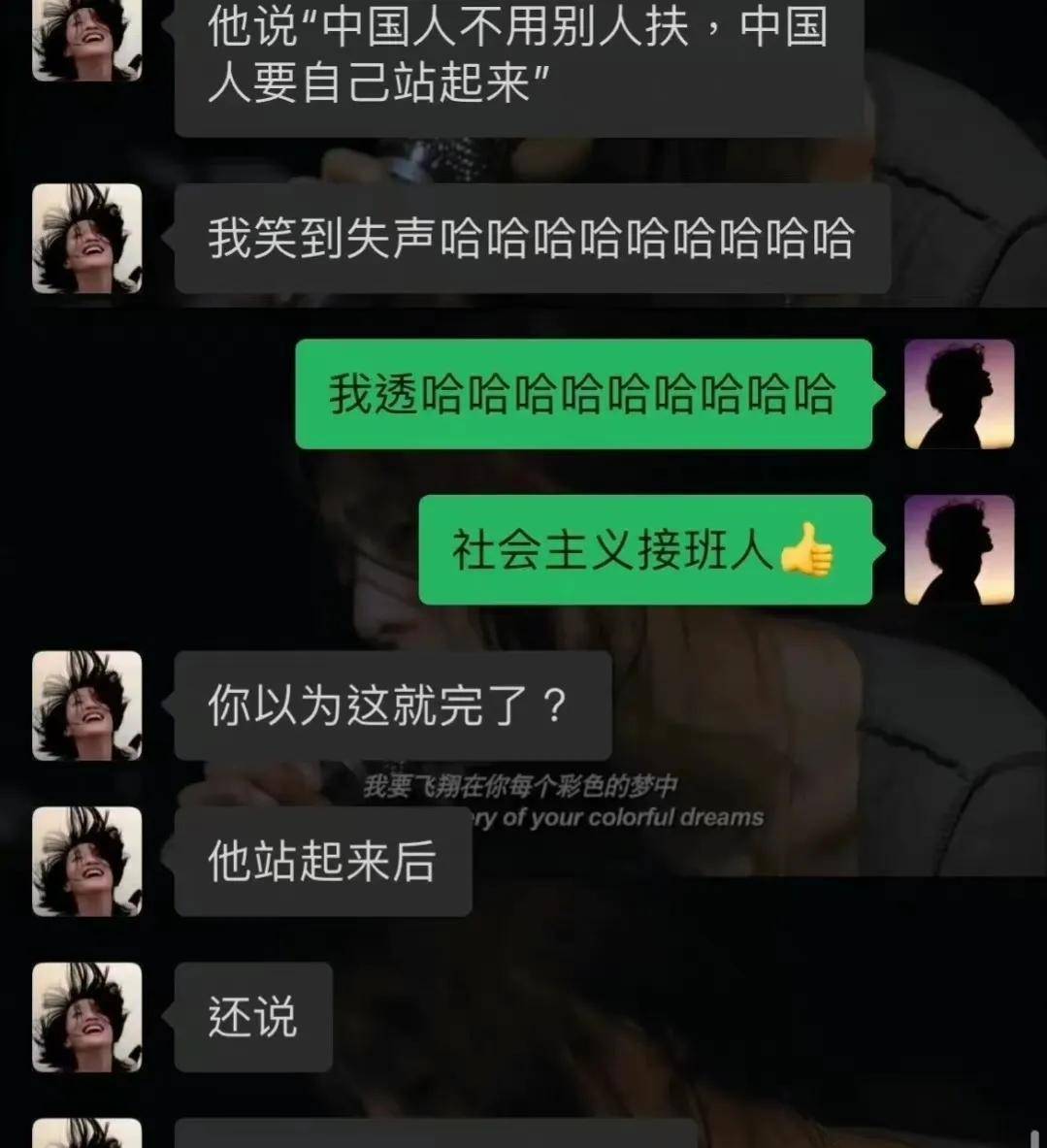Viewport: 1047px width, 1148px height.
Task: Open own profile avatar next to "社会主义接班人"
Action: click(959, 550)
